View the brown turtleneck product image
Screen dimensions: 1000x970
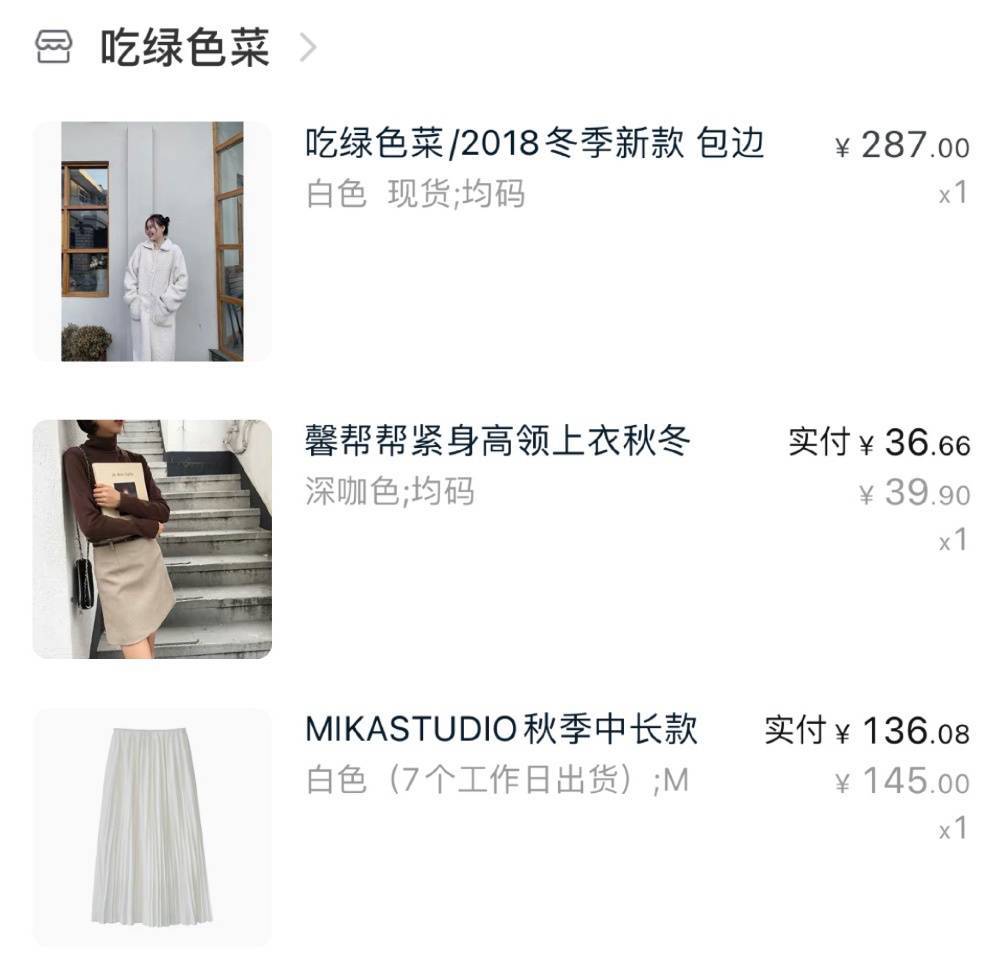[x=152, y=539]
